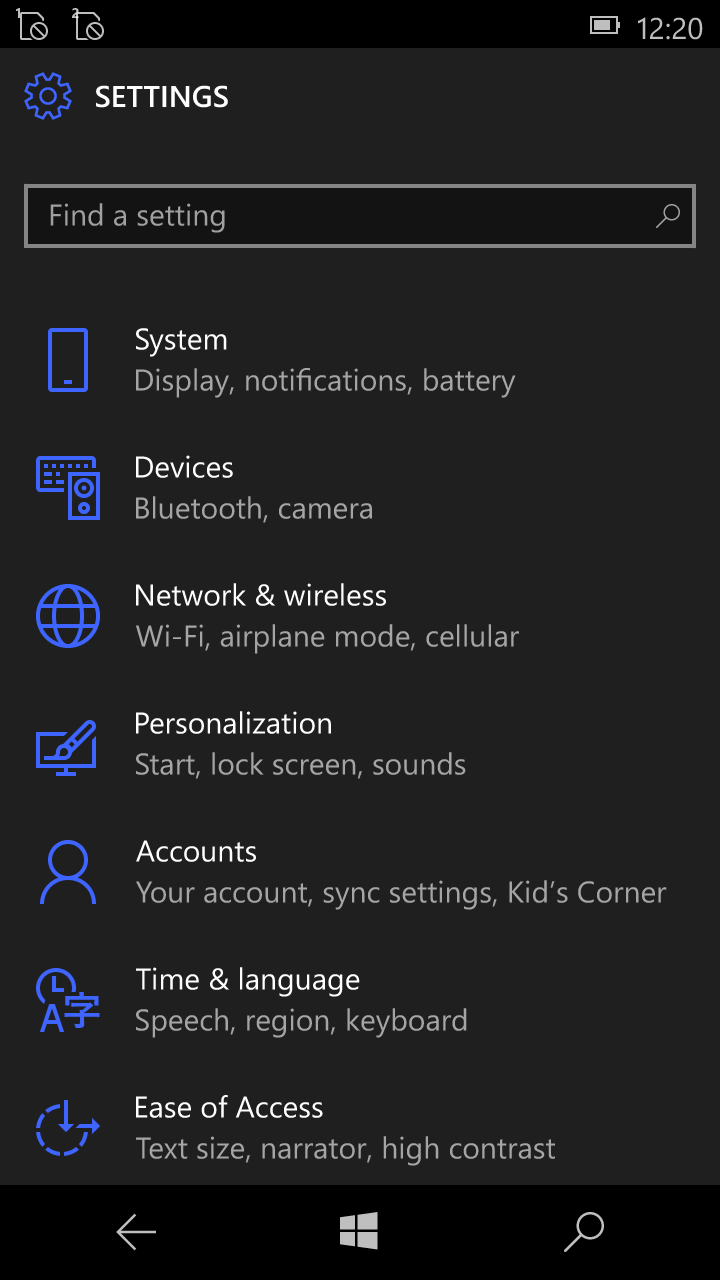Open Ease of Access settings

tap(344, 1128)
